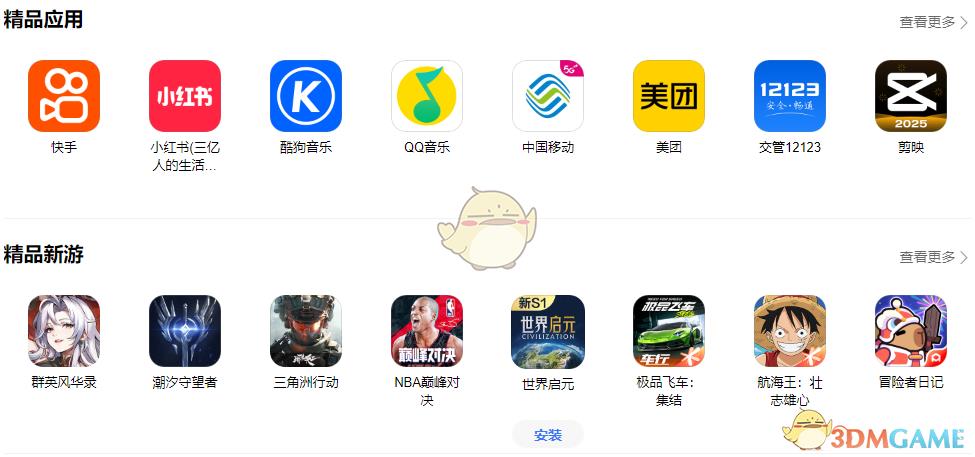The image size is (975, 457).
Task: Tap the 安装 button under NBA巅峰对决
Action: click(x=548, y=435)
